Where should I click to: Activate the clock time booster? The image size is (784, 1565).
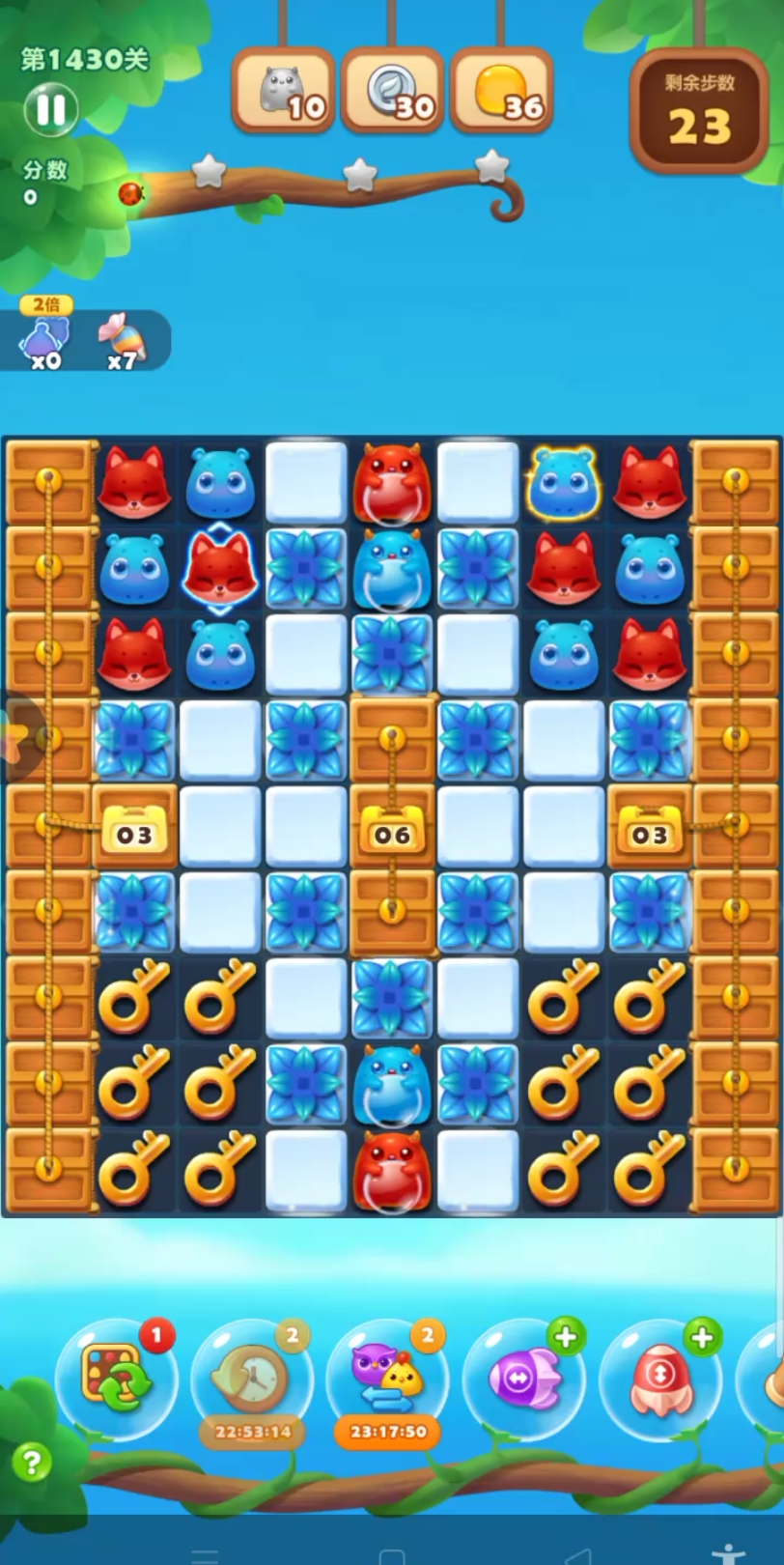(252, 1378)
